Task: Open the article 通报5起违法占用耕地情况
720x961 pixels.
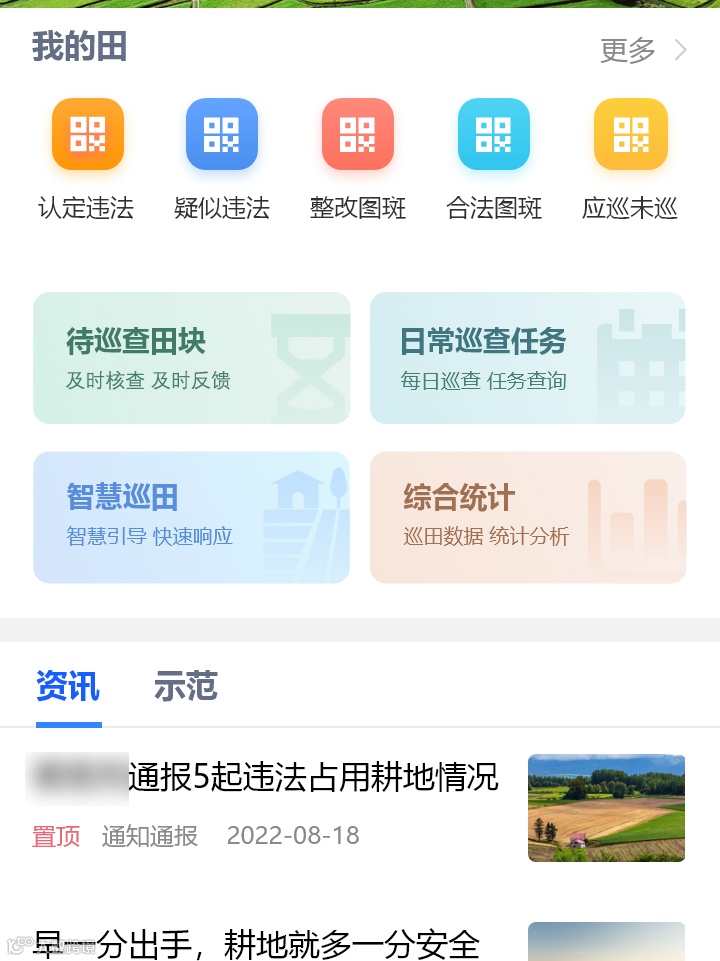Action: click(x=312, y=777)
